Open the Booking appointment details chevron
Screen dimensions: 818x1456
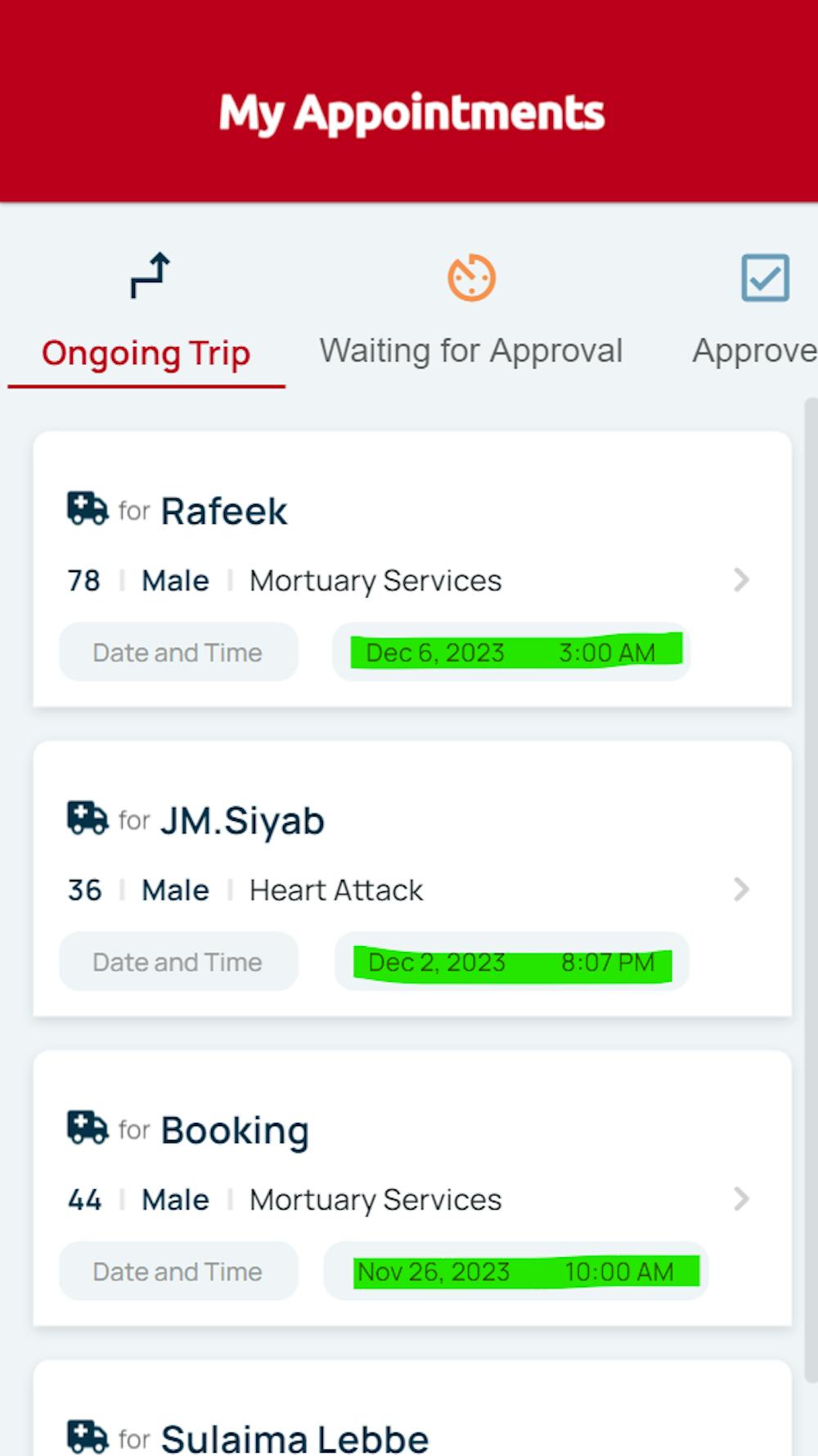[x=741, y=1199]
